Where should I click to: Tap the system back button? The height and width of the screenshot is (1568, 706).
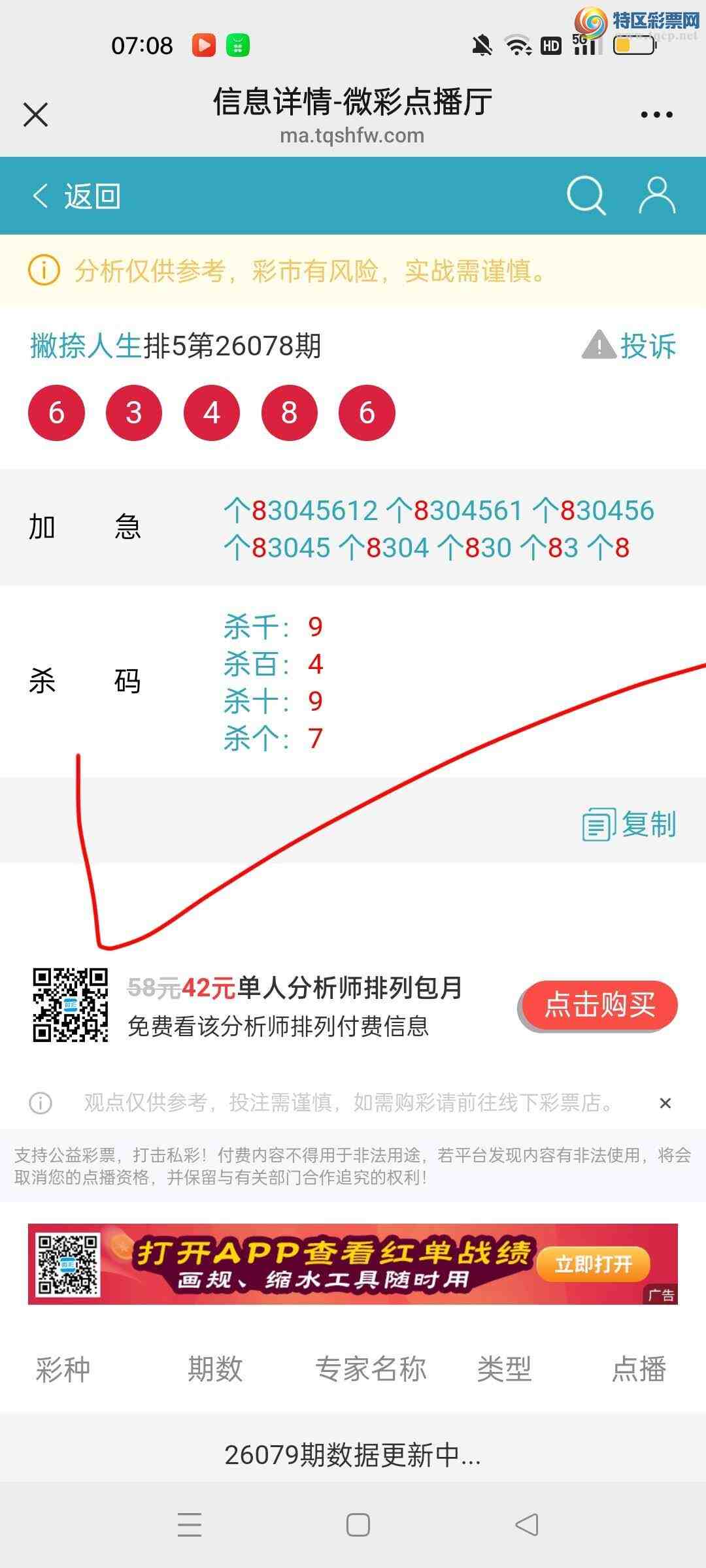[x=527, y=1526]
